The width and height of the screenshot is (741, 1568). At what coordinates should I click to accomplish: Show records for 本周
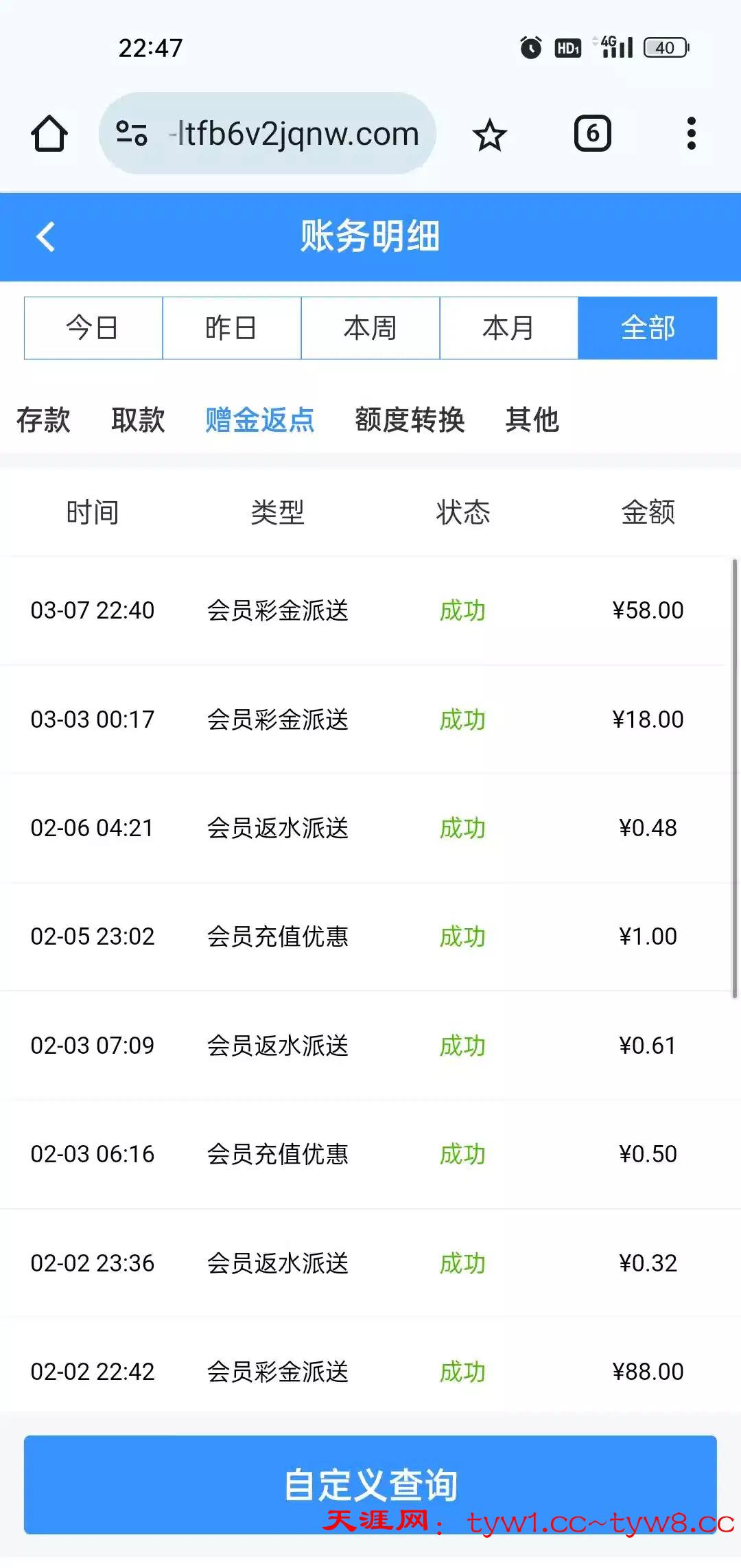tap(370, 328)
